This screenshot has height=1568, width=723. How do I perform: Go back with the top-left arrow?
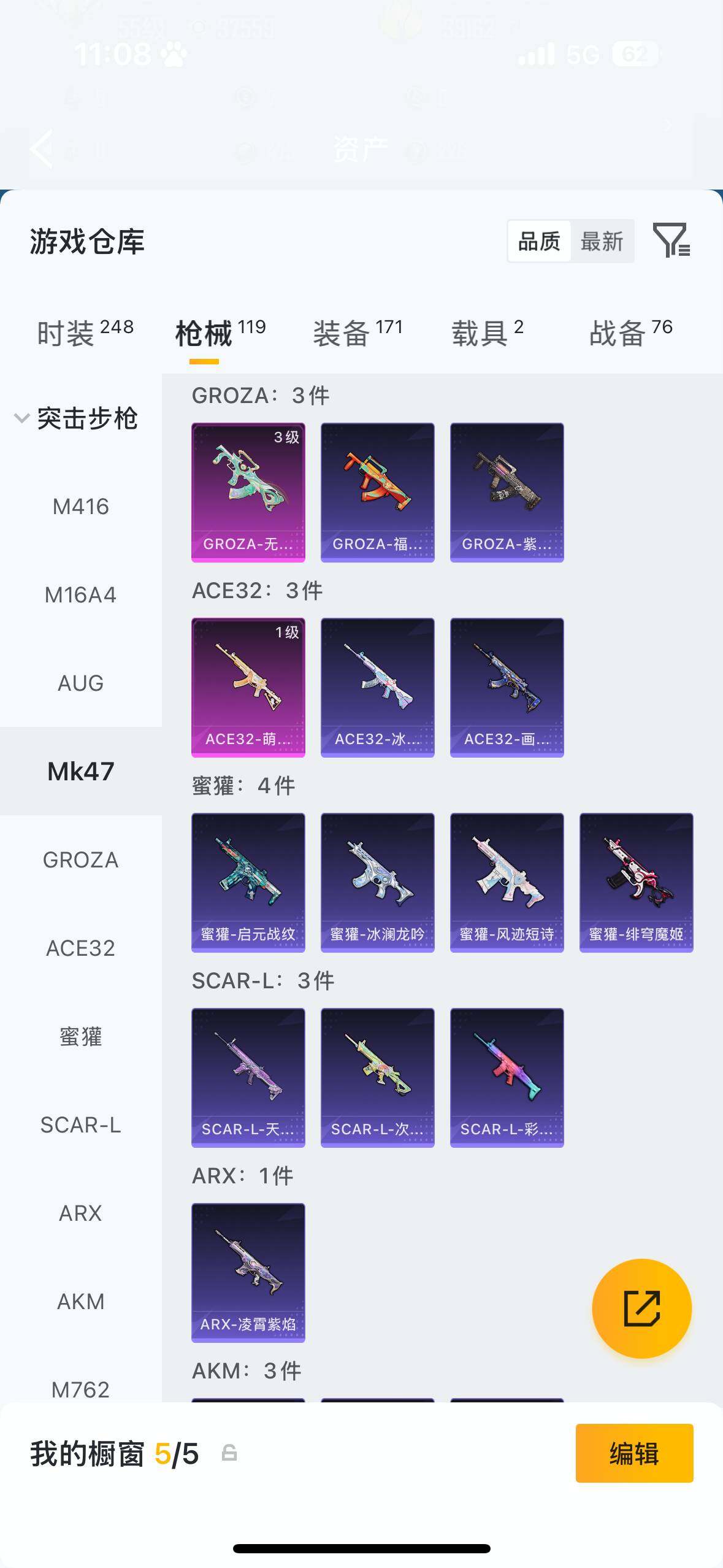(x=42, y=148)
